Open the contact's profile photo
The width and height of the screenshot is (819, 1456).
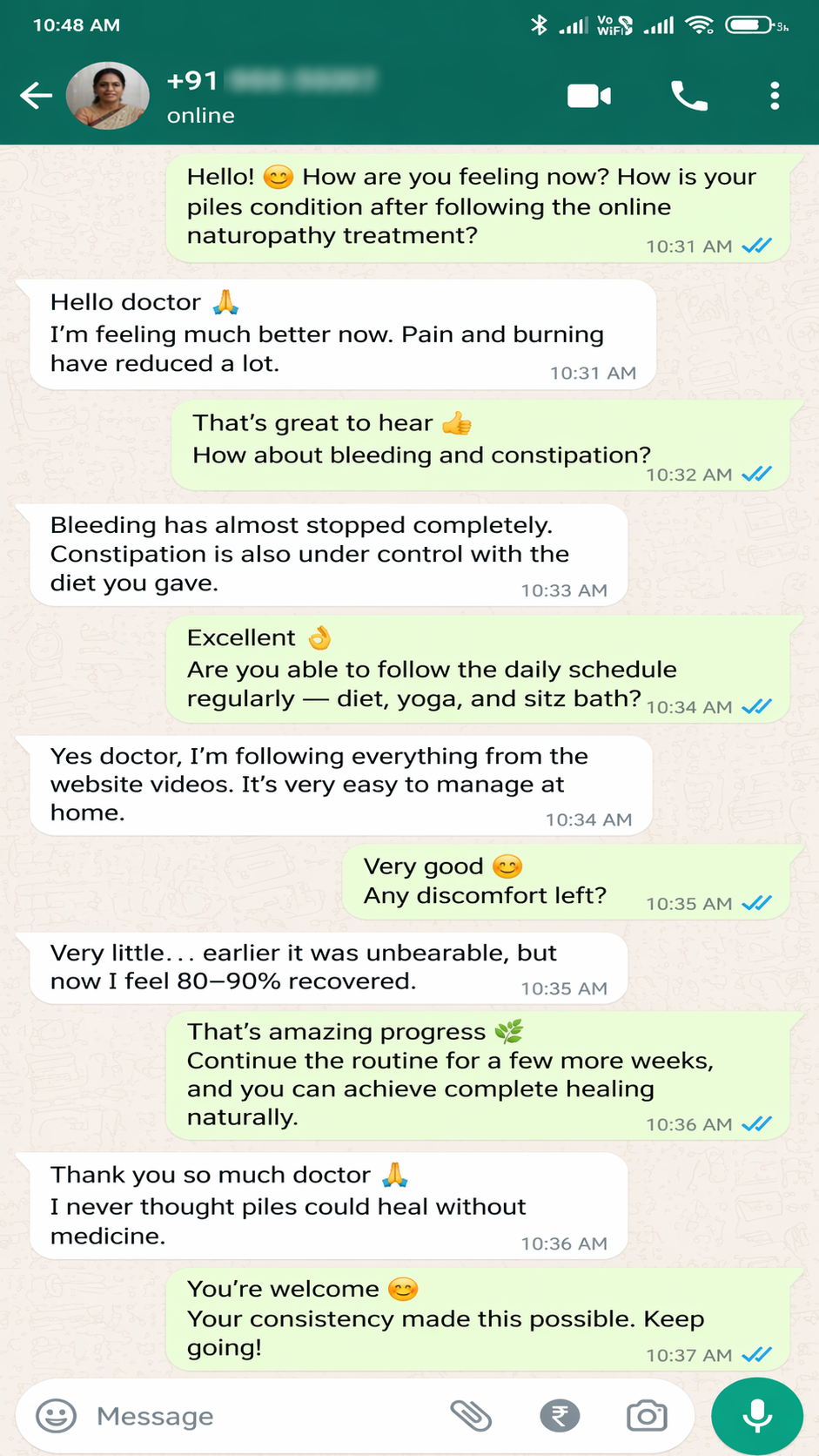108,96
